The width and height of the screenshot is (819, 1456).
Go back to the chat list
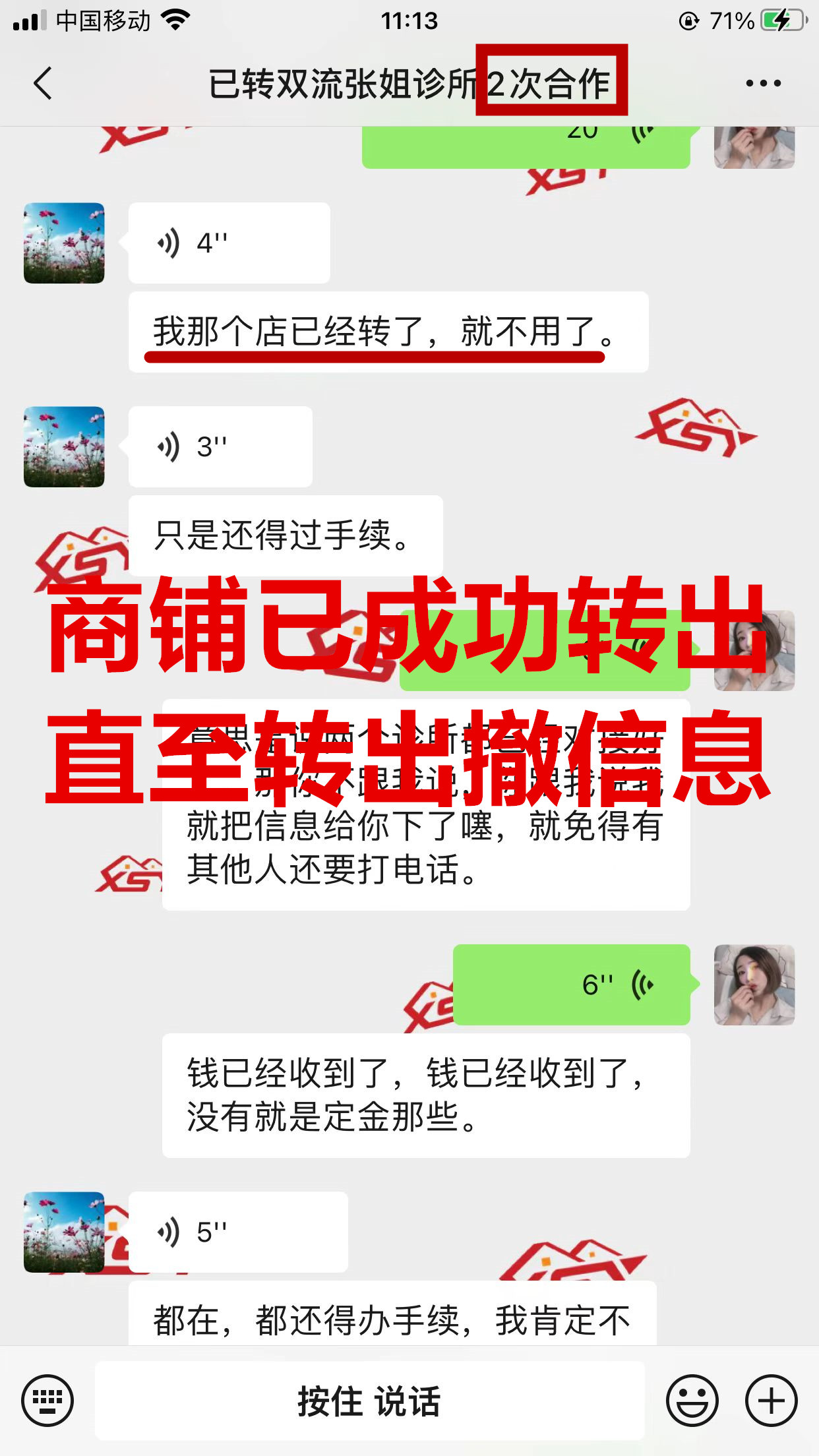[x=44, y=84]
